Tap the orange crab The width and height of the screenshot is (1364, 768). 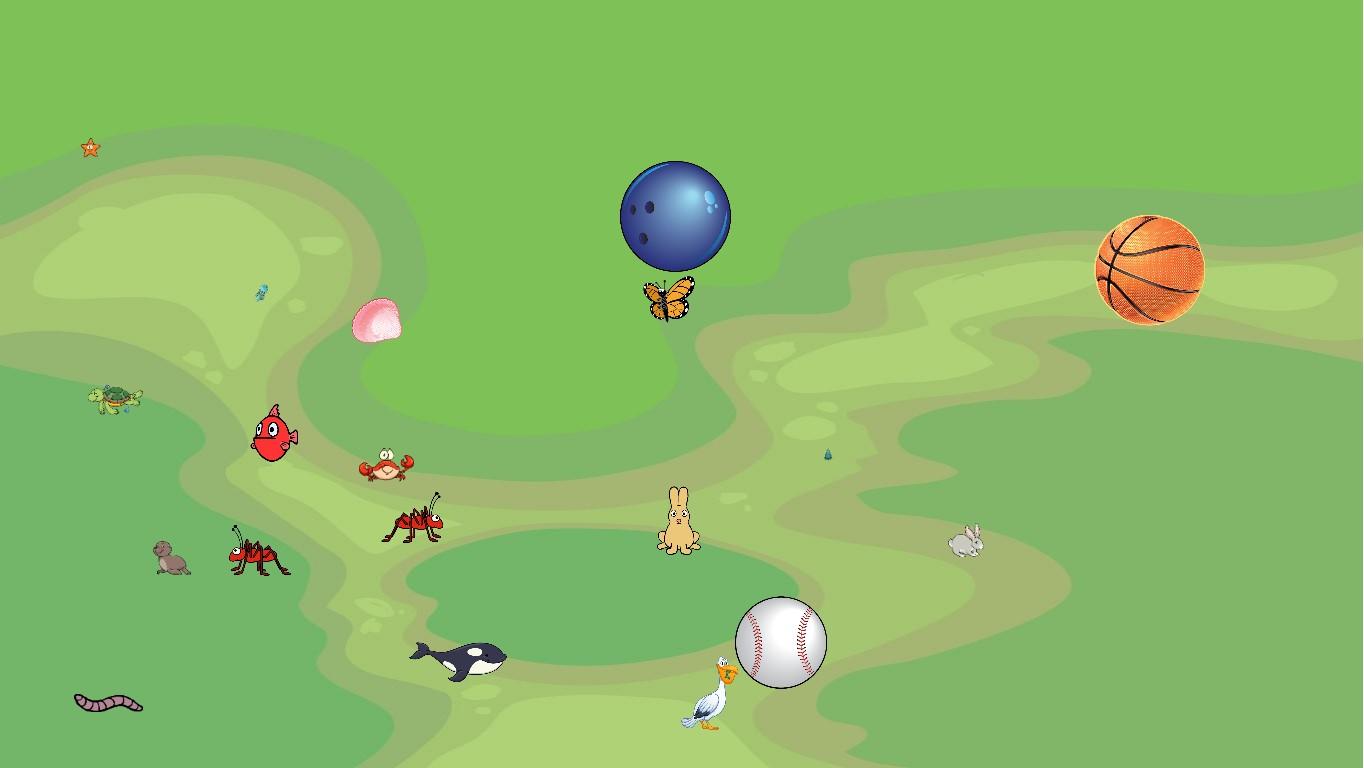pyautogui.click(x=386, y=466)
